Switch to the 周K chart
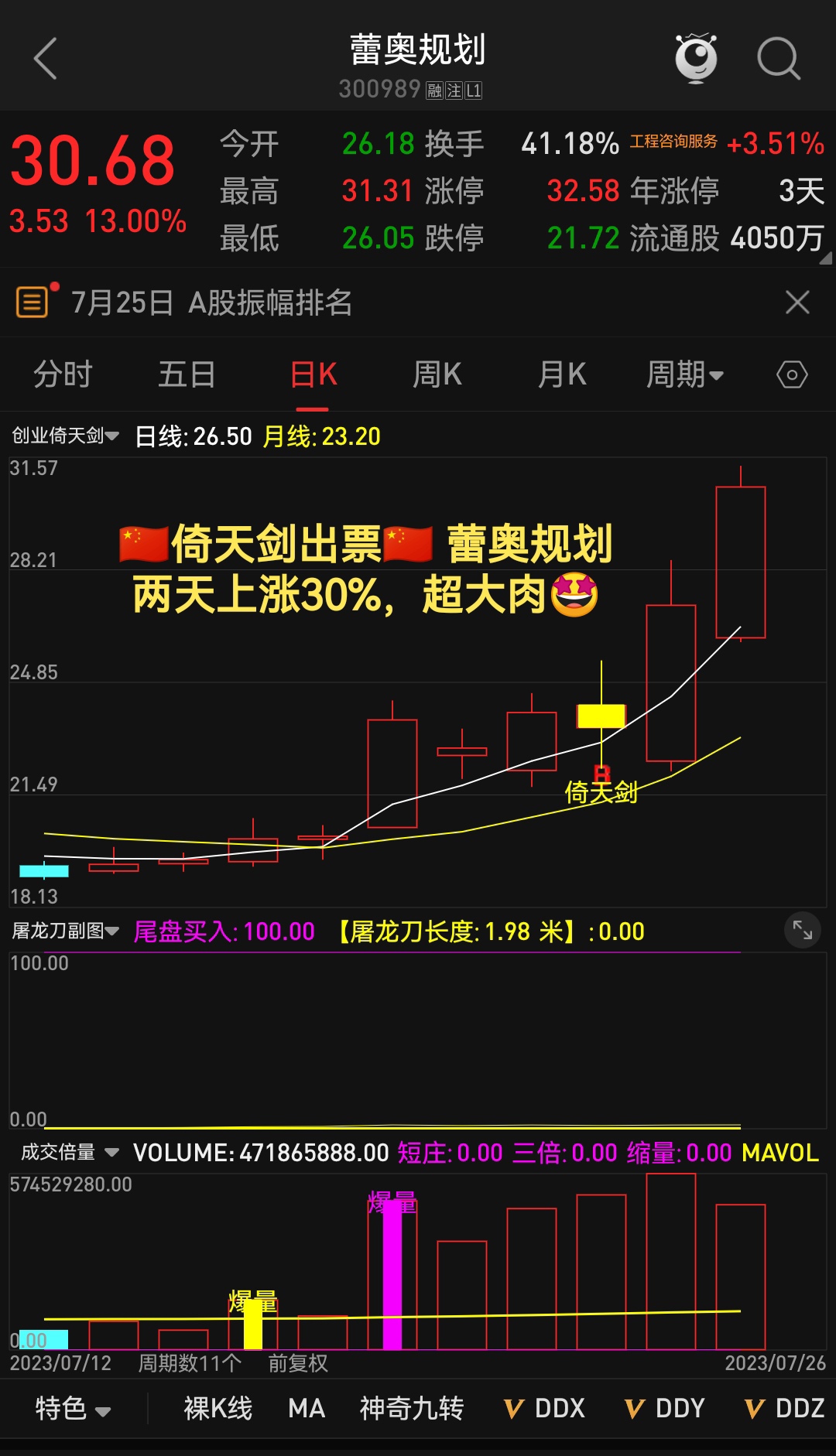836x1456 pixels. click(437, 375)
